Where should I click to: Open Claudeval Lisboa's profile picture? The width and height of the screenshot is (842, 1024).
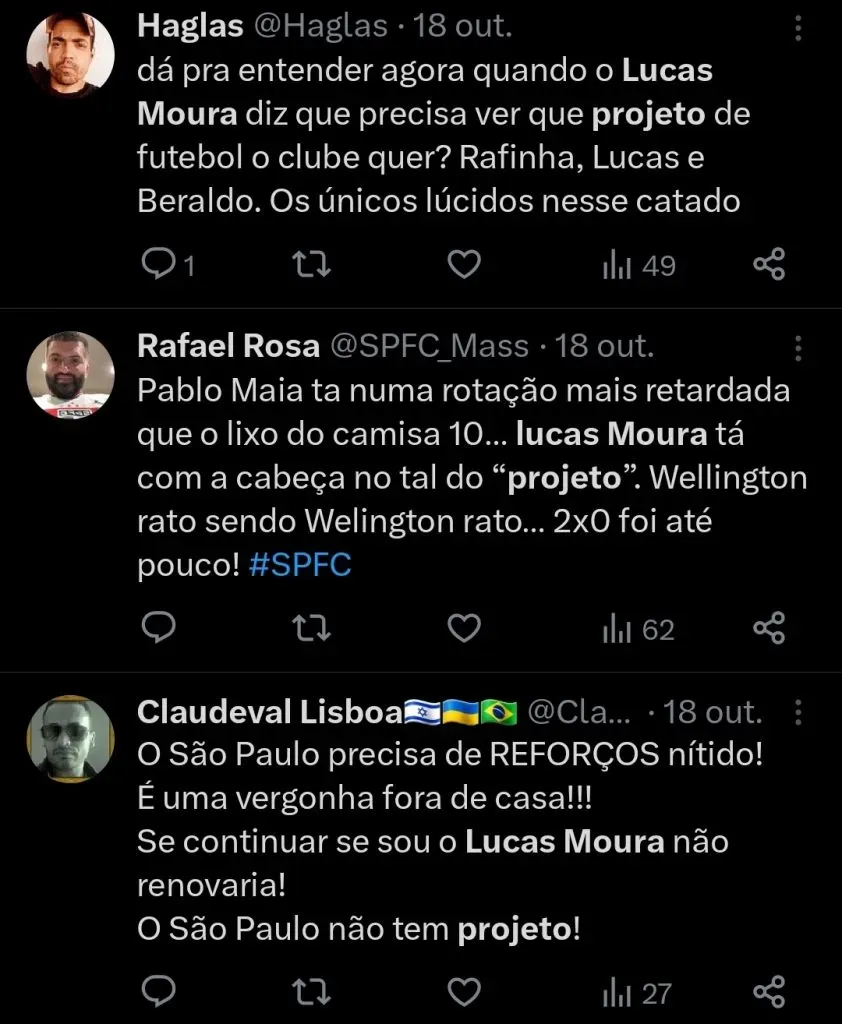coord(70,738)
